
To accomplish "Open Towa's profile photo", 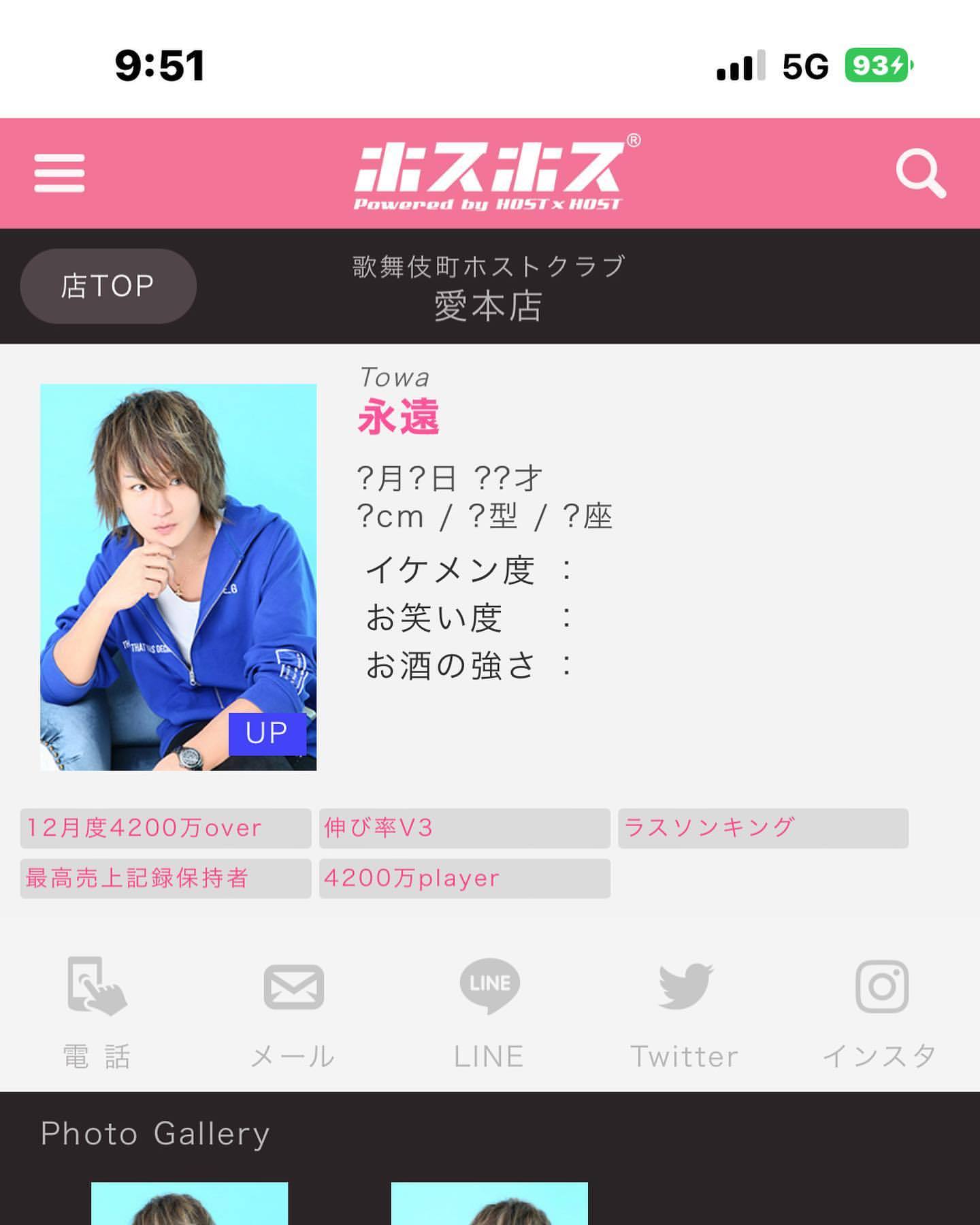I will [x=178, y=577].
